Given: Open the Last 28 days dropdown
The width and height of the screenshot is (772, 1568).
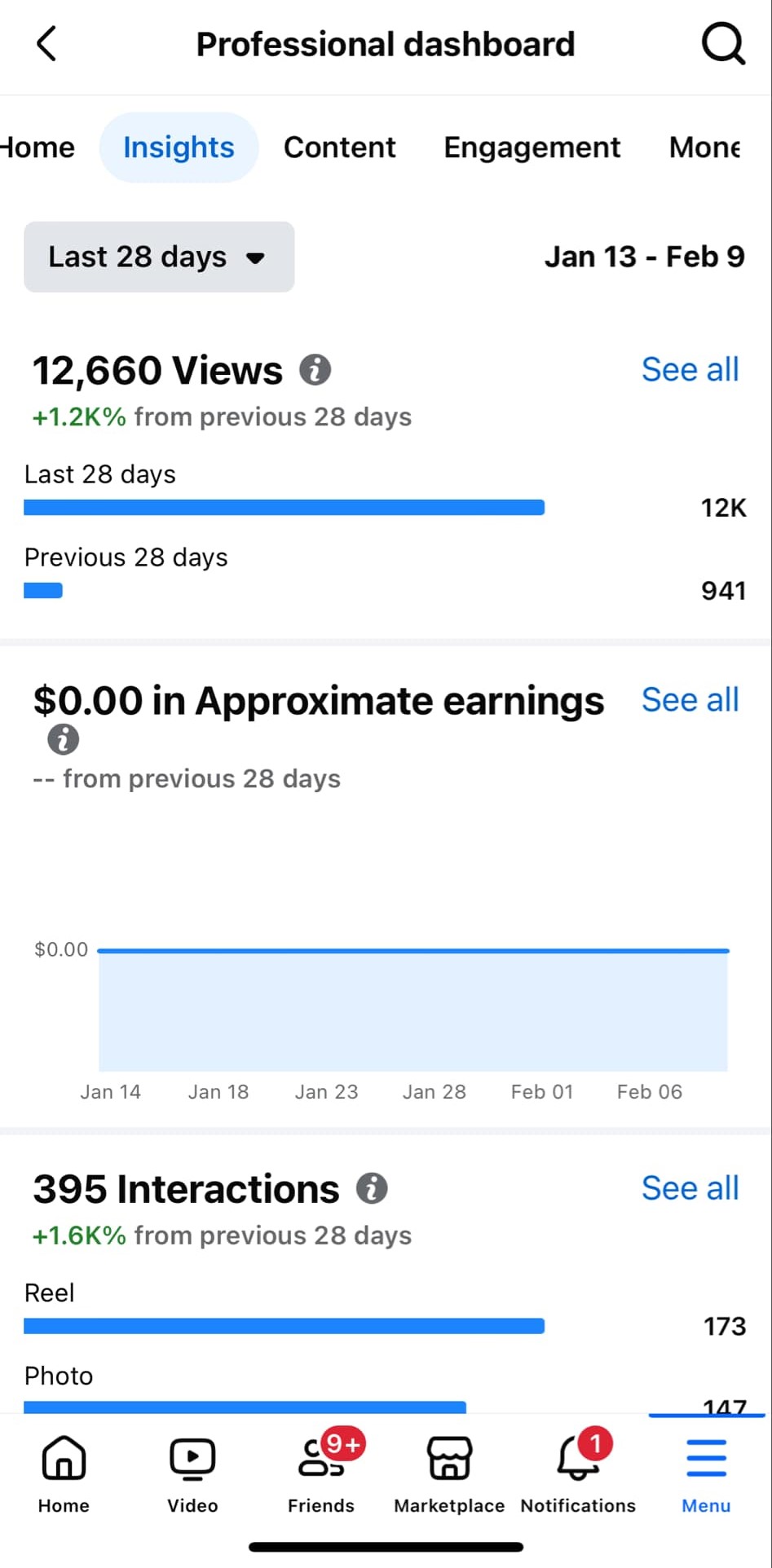Looking at the screenshot, I should tap(159, 257).
